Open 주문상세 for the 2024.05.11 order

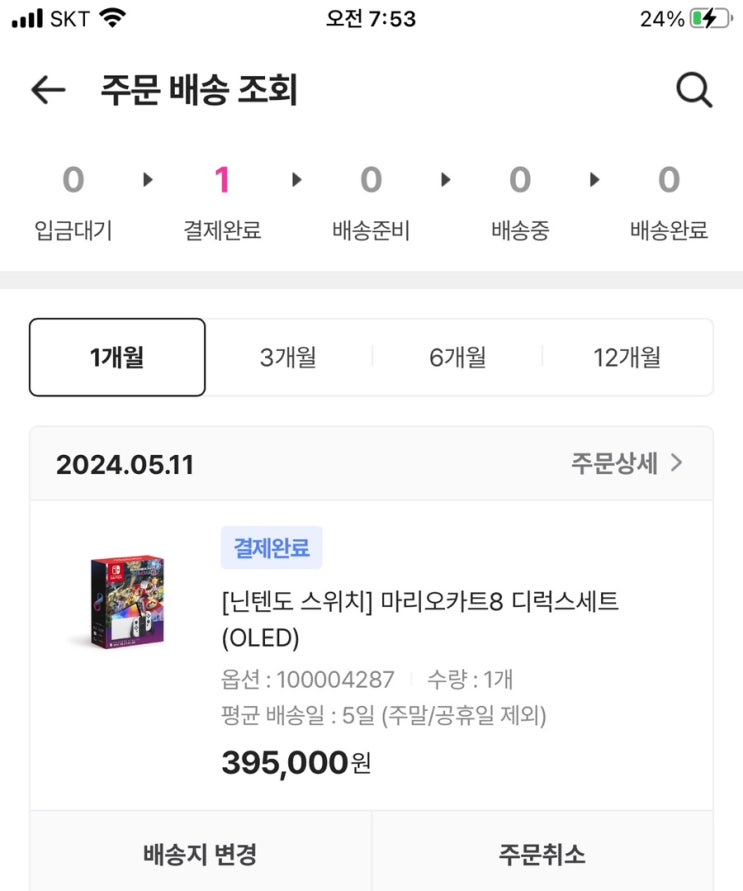click(x=627, y=463)
